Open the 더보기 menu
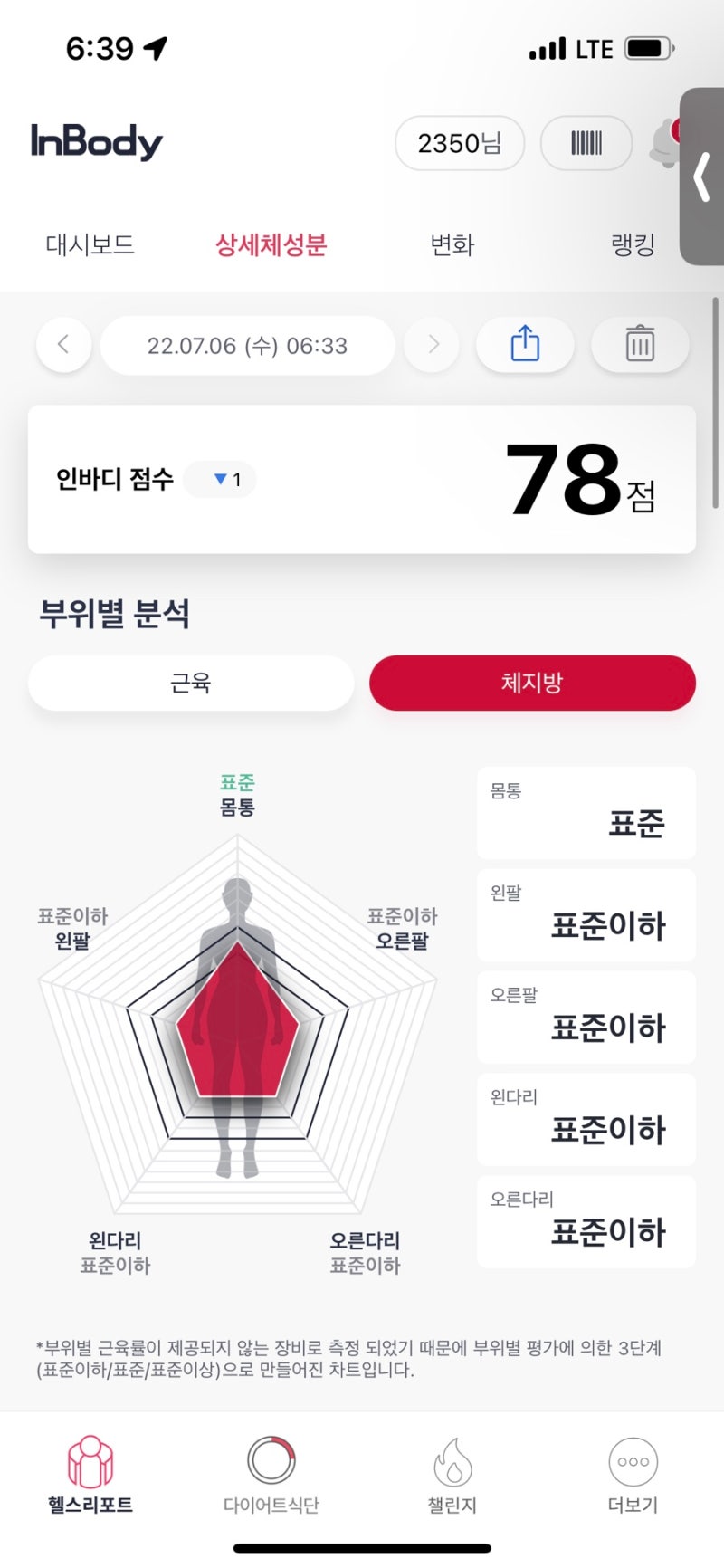The image size is (724, 1568). (633, 1476)
